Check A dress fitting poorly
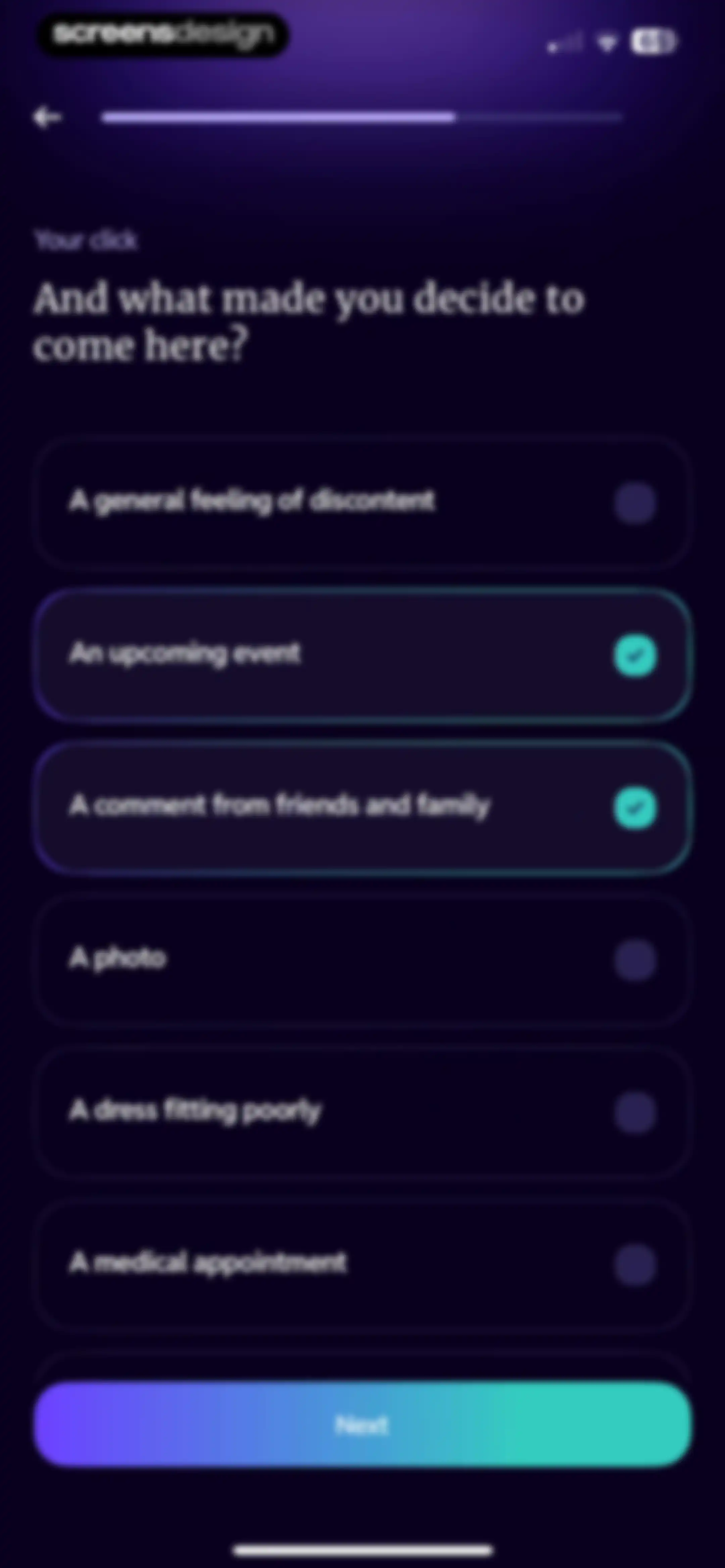725x1568 pixels. [362, 1113]
